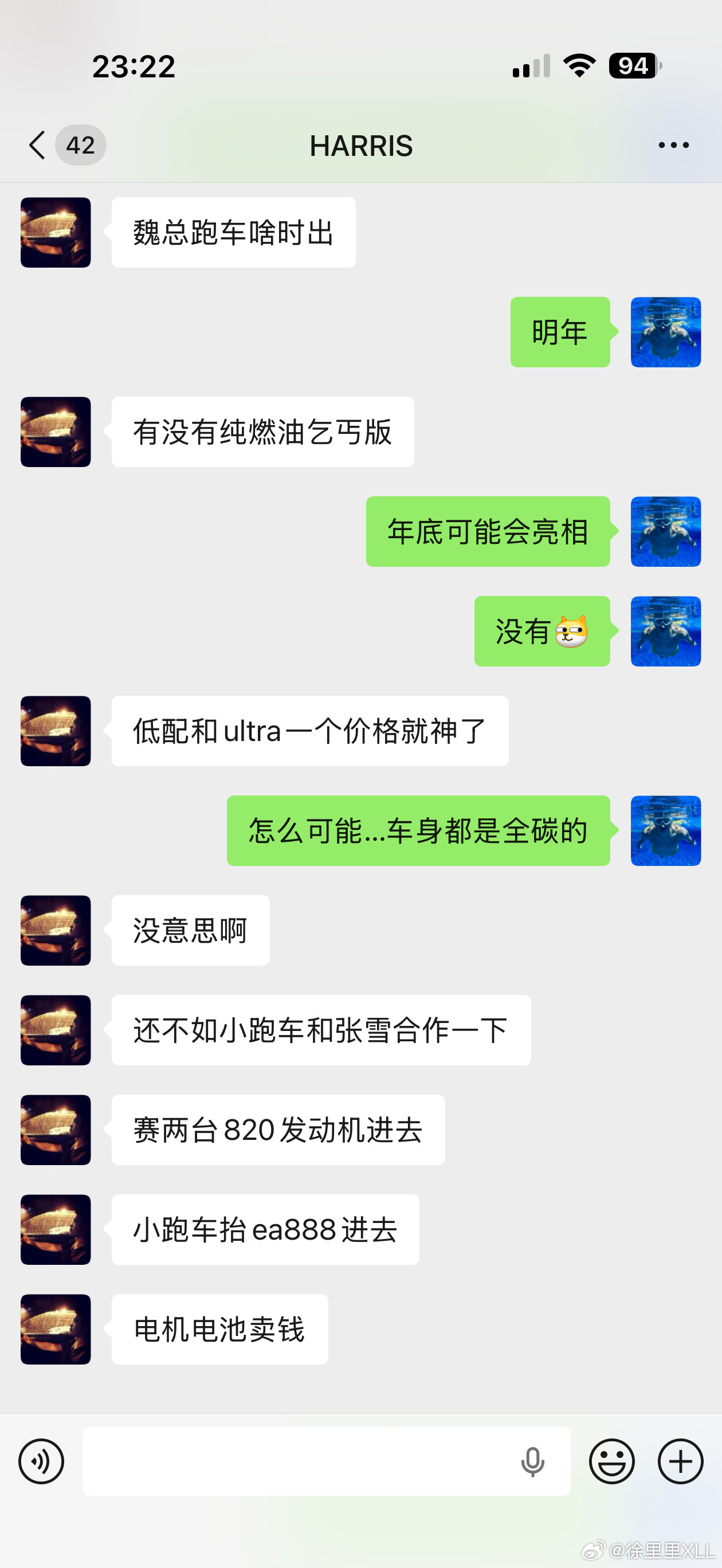
Task: Tap the 魏总跑车啥时出 message
Action: (x=233, y=232)
